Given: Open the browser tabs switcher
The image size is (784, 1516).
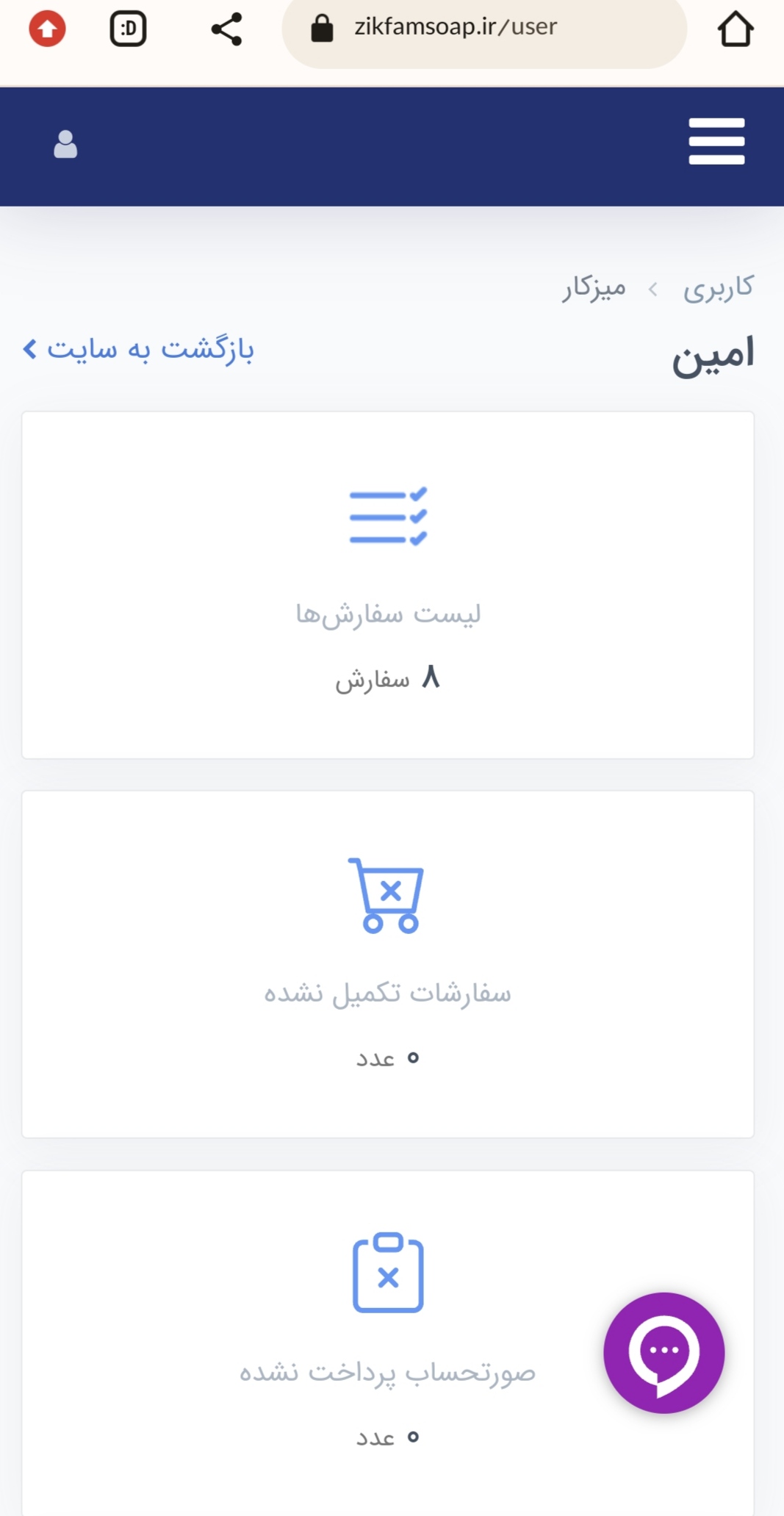Looking at the screenshot, I should point(128,29).
